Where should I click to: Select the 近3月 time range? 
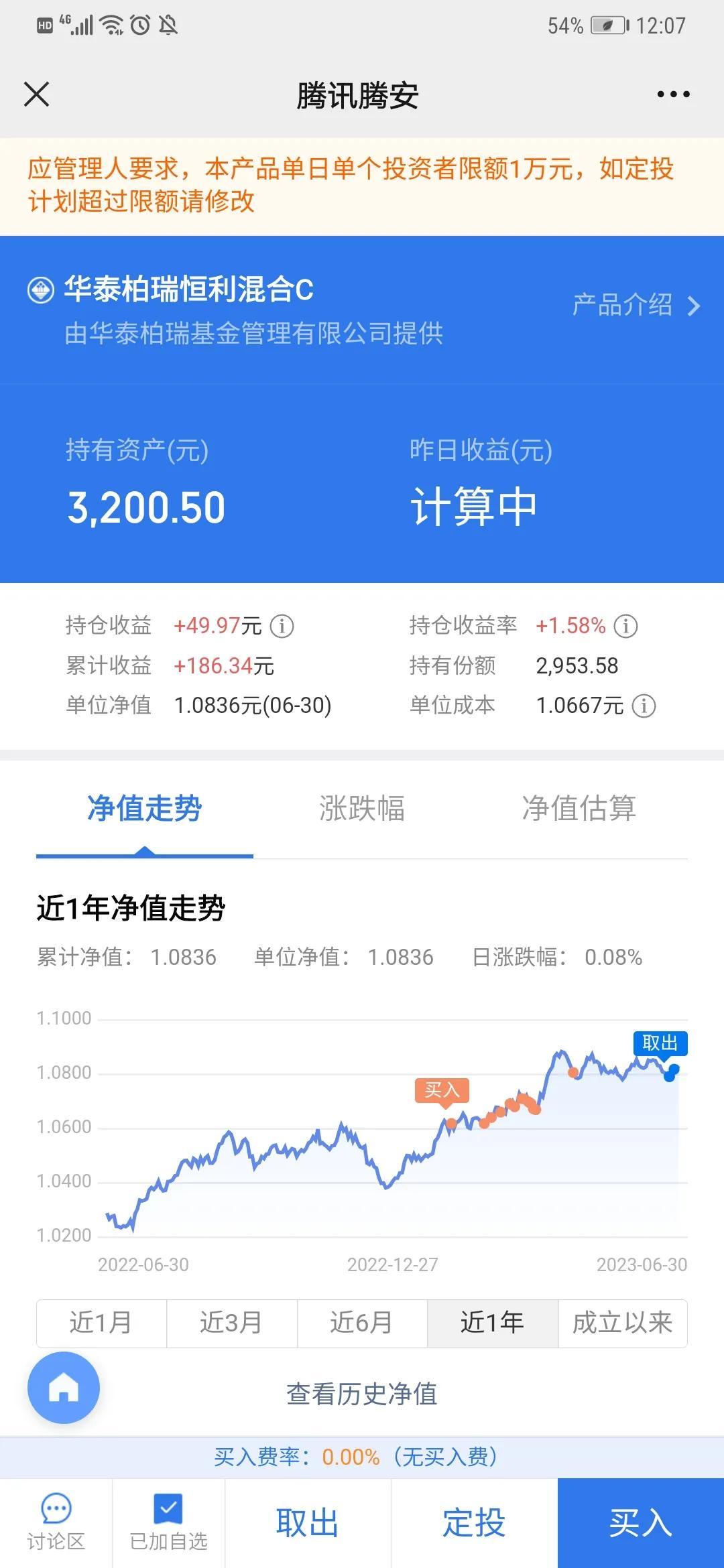pos(231,1323)
